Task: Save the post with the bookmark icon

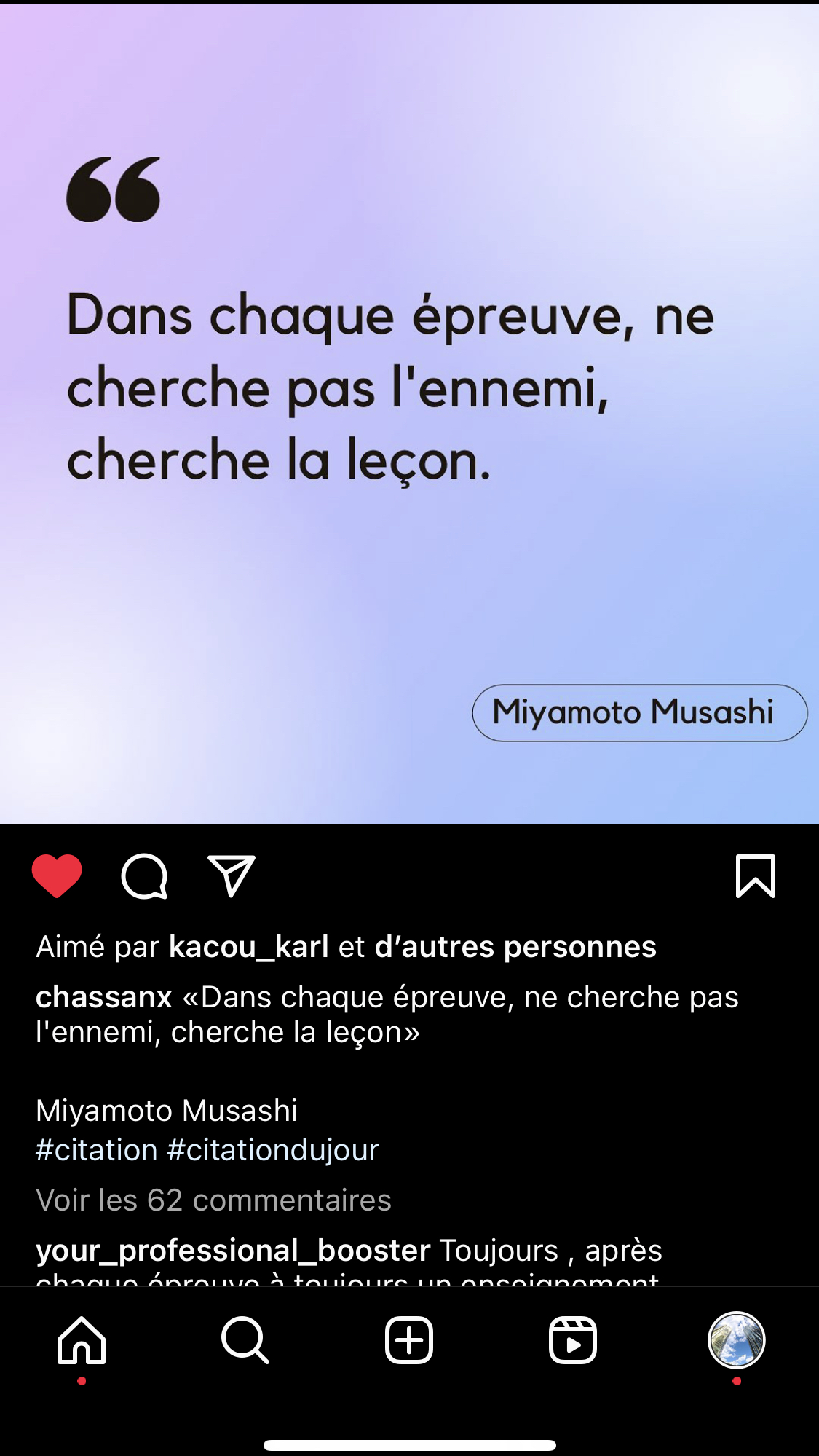Action: pyautogui.click(x=756, y=876)
